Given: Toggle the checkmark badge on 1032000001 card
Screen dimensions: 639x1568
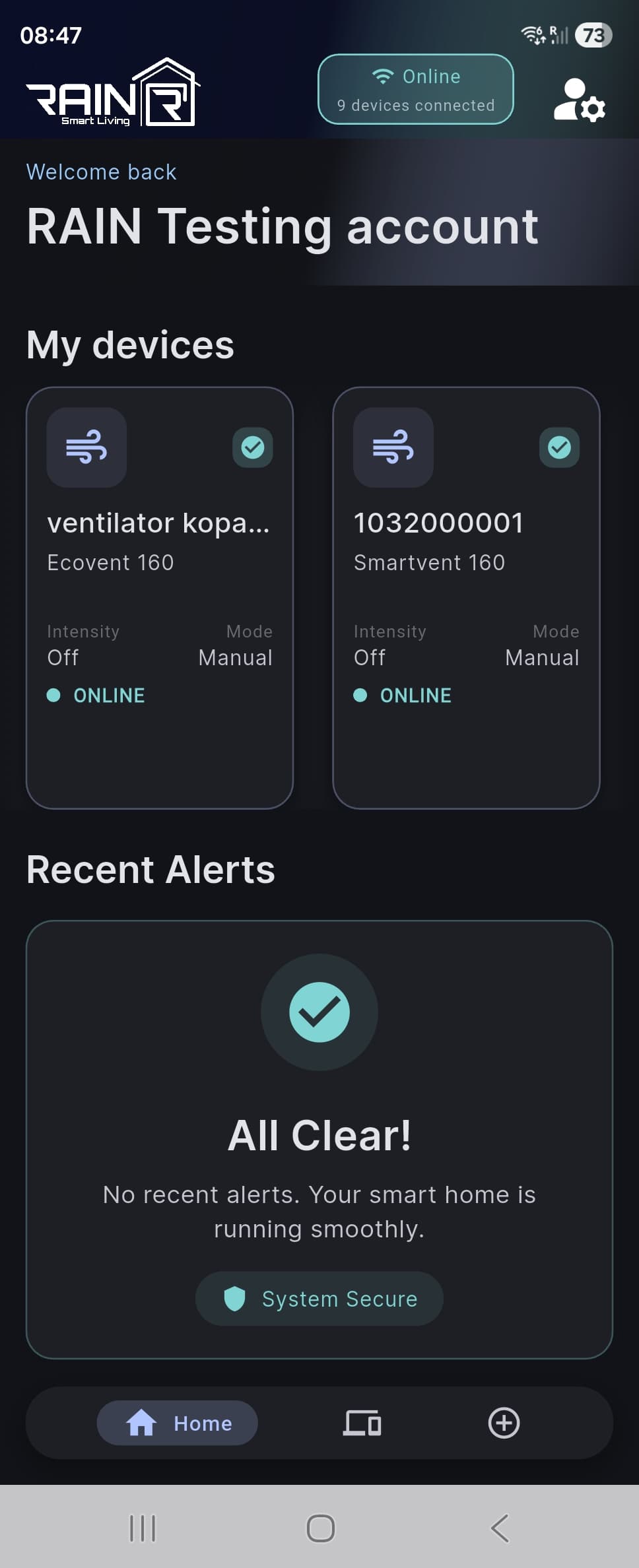Looking at the screenshot, I should 559,447.
